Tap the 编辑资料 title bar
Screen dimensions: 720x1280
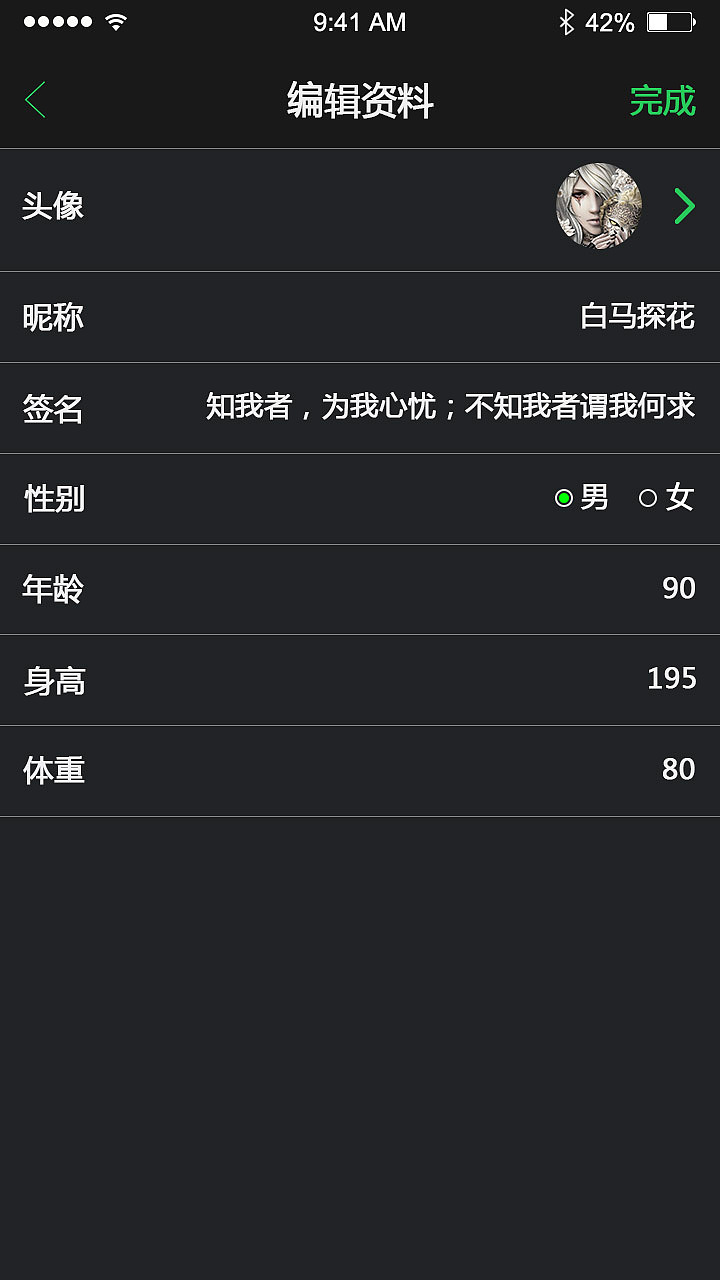pyautogui.click(x=360, y=102)
